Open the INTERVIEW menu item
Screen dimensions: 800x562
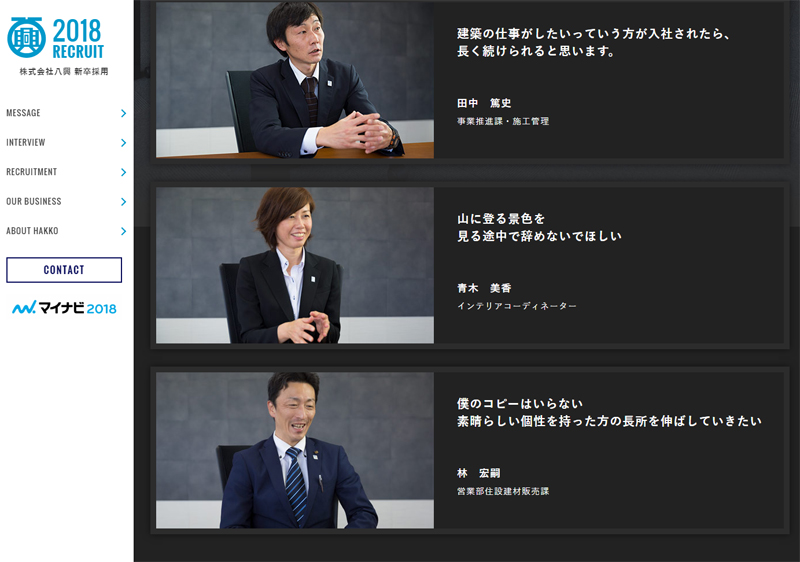coord(66,142)
